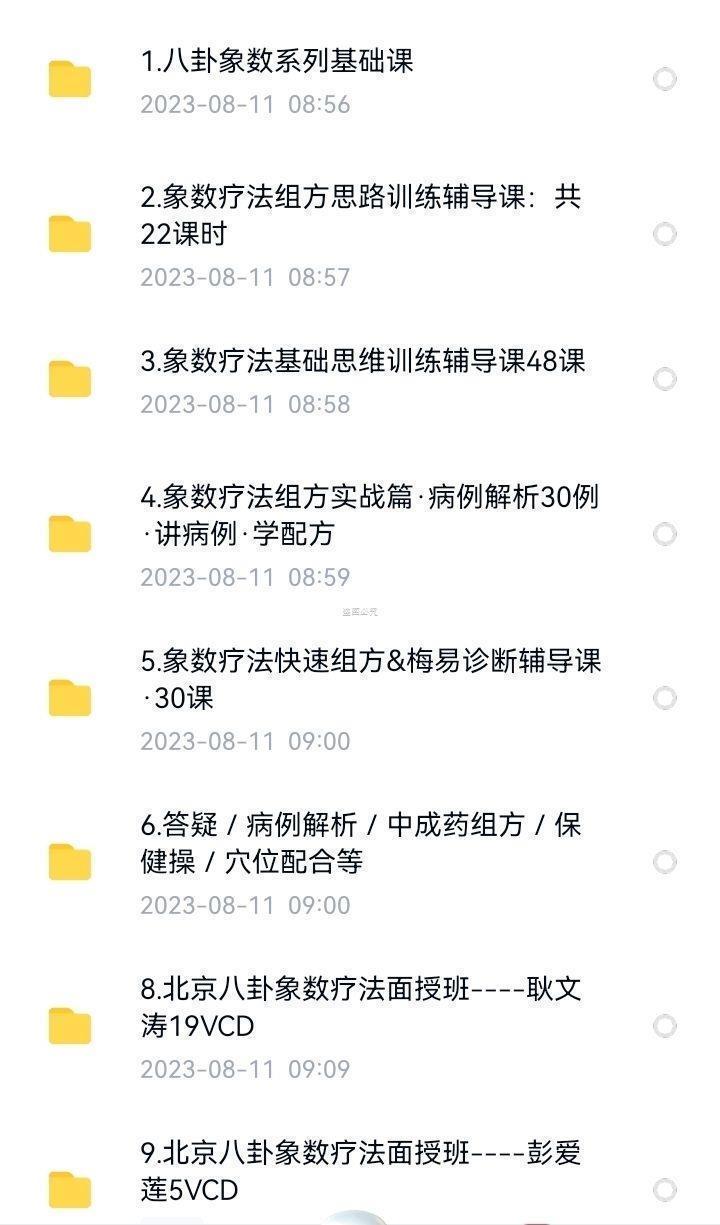This screenshot has width=720, height=1225.
Task: Open folder 9.北京八卦象数疗法面授班 彭爱莲5VCD
Action: [360, 1171]
